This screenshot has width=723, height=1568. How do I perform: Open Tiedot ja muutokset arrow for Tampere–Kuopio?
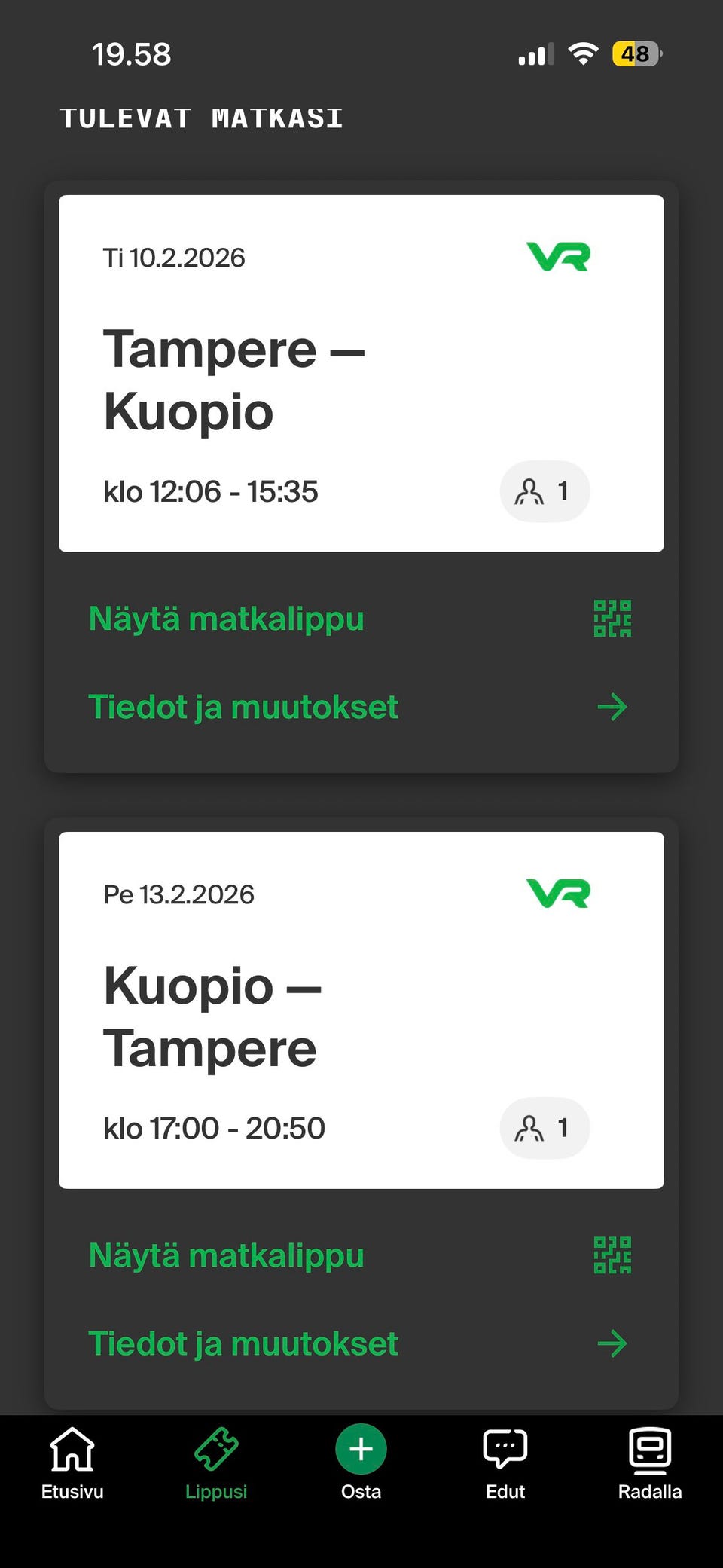[x=612, y=707]
